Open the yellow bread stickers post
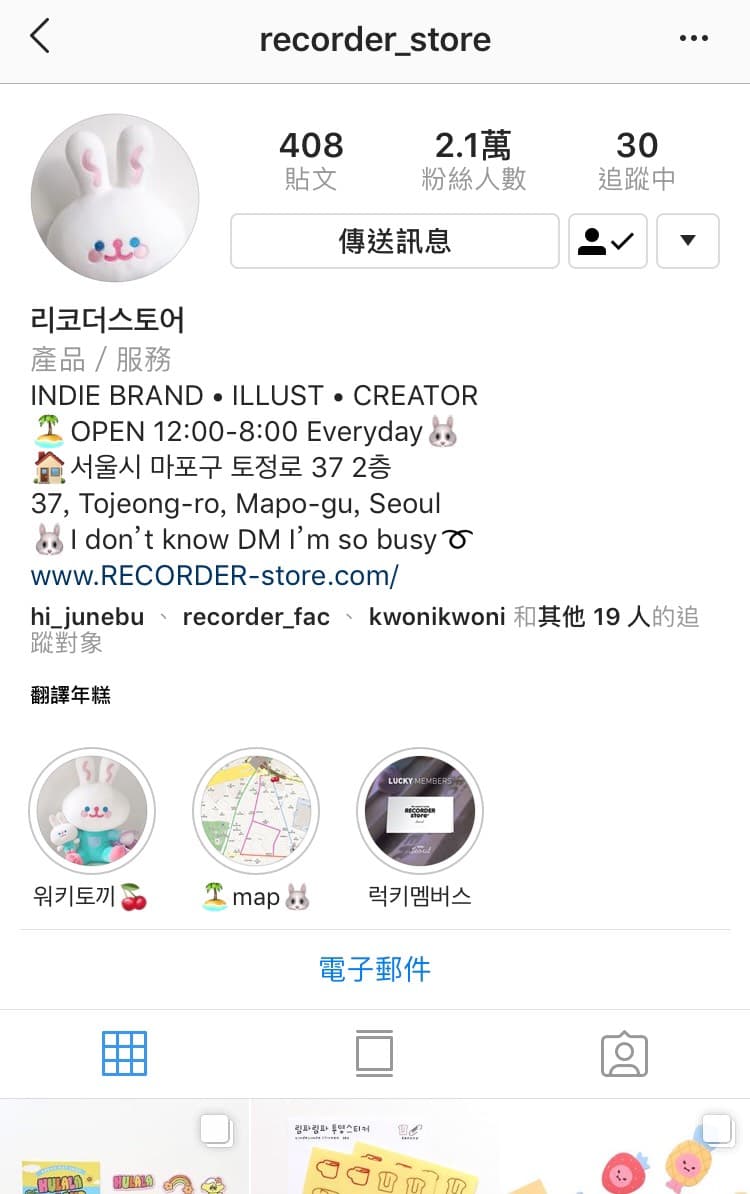 click(x=374, y=1150)
